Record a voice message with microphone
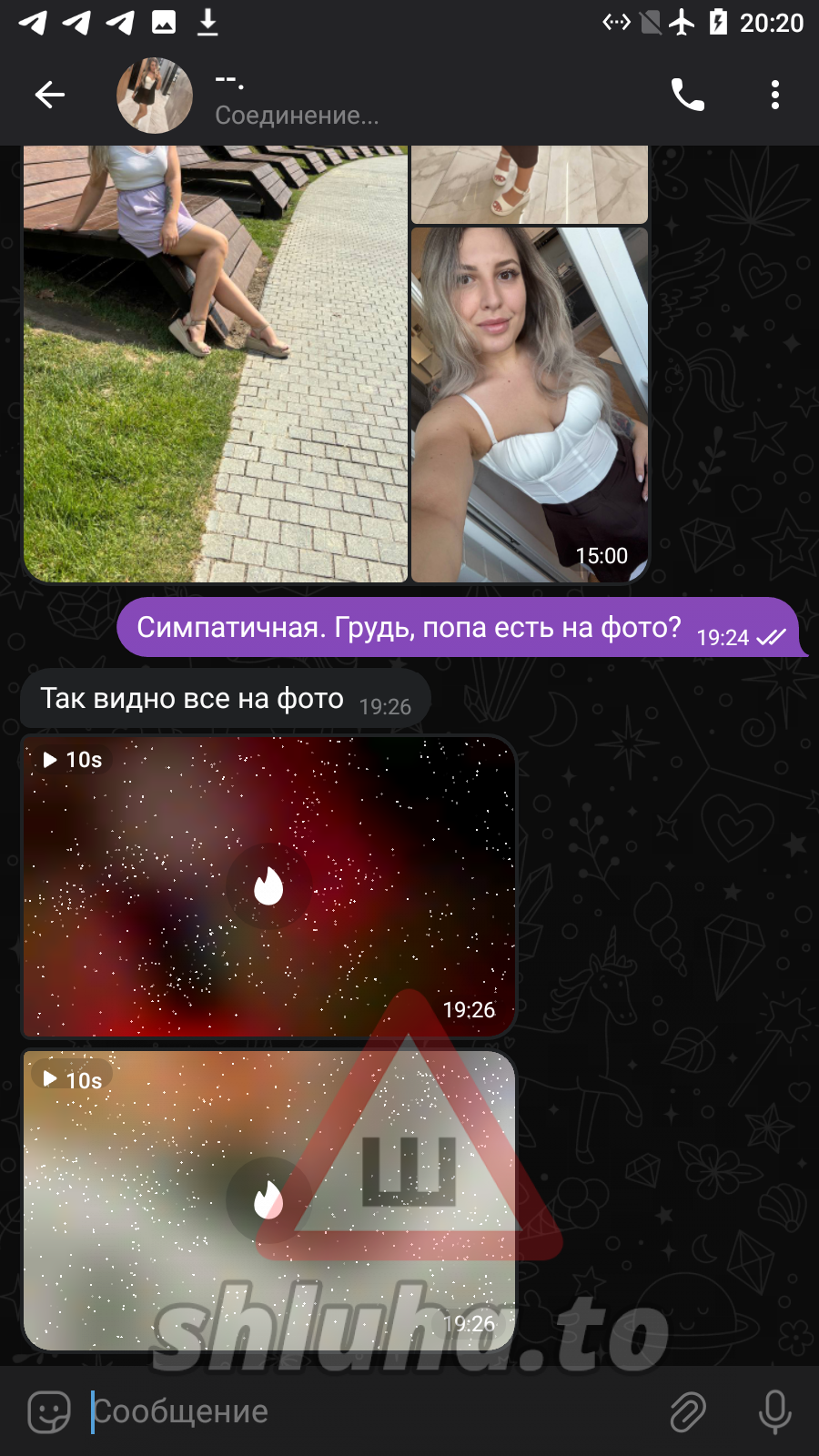This screenshot has height=1456, width=819. tap(774, 1411)
